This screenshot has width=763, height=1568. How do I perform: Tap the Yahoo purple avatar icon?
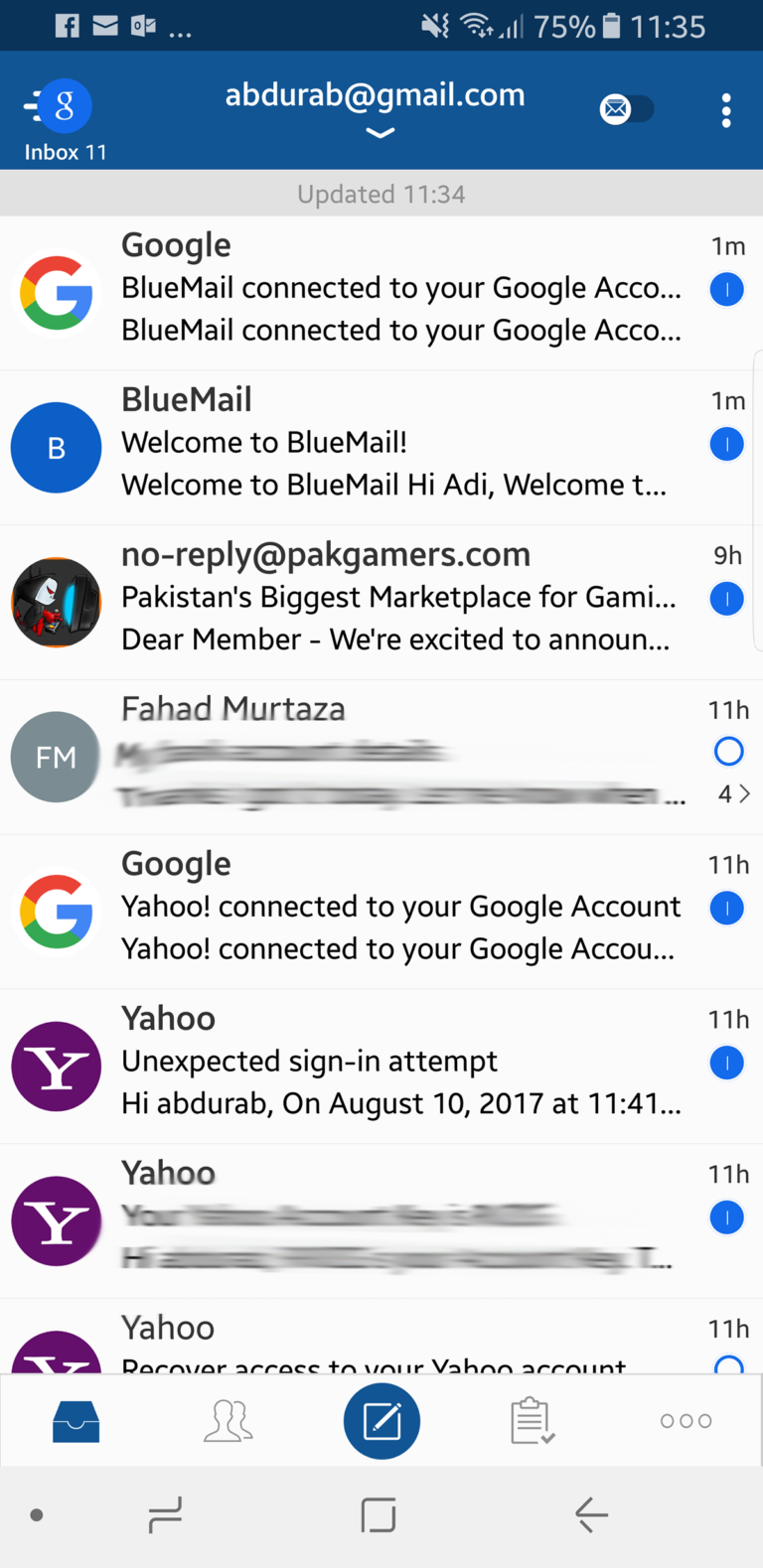pos(56,1066)
